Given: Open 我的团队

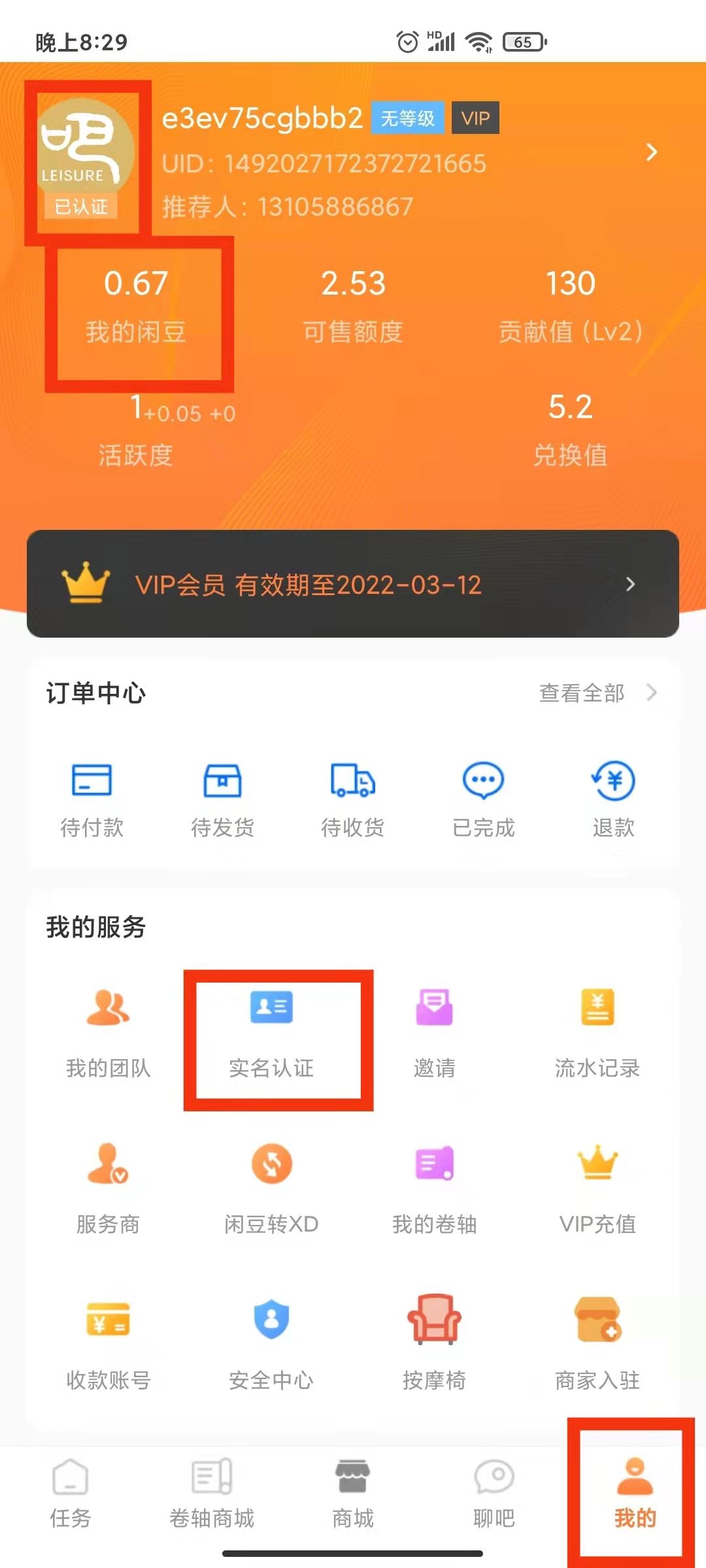Looking at the screenshot, I should [108, 1034].
